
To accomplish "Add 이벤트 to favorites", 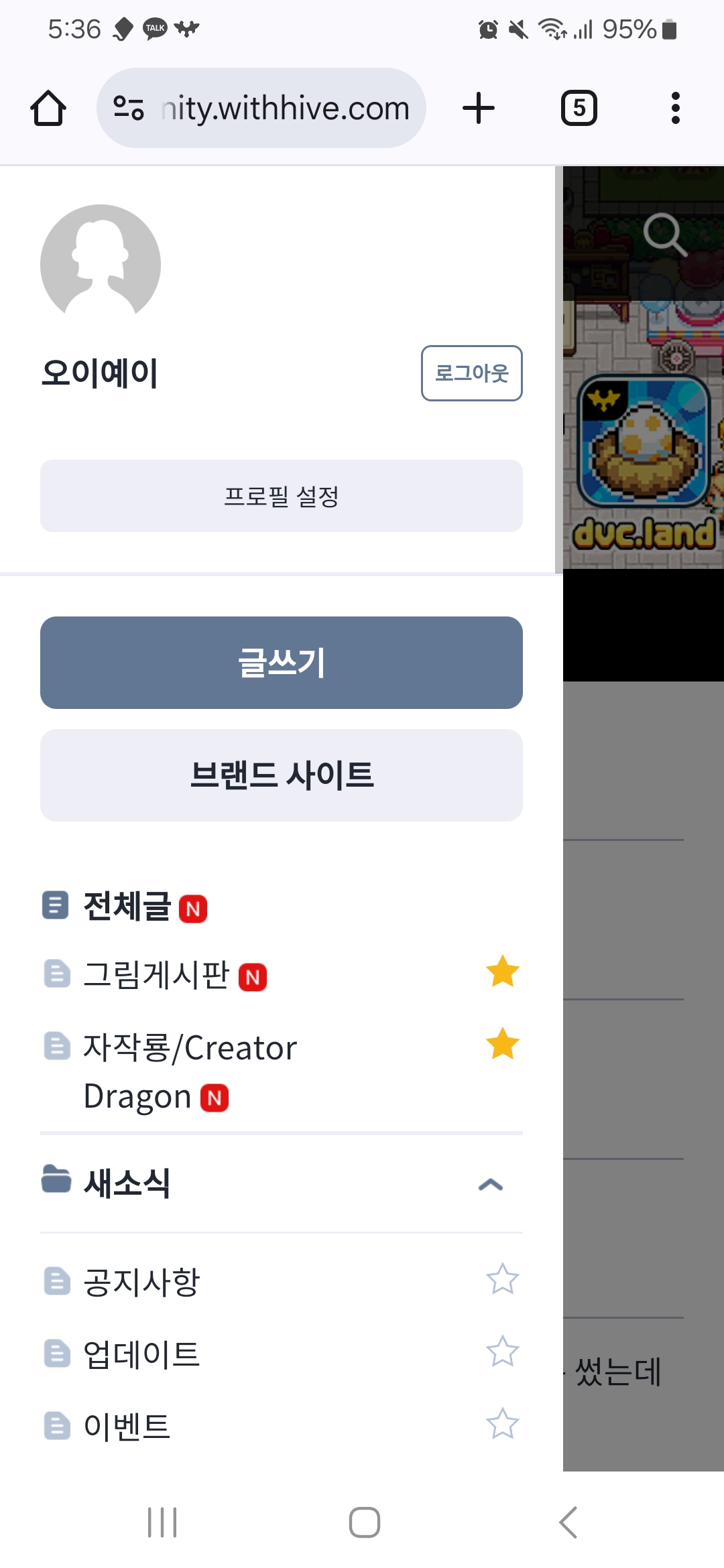I will (502, 1424).
